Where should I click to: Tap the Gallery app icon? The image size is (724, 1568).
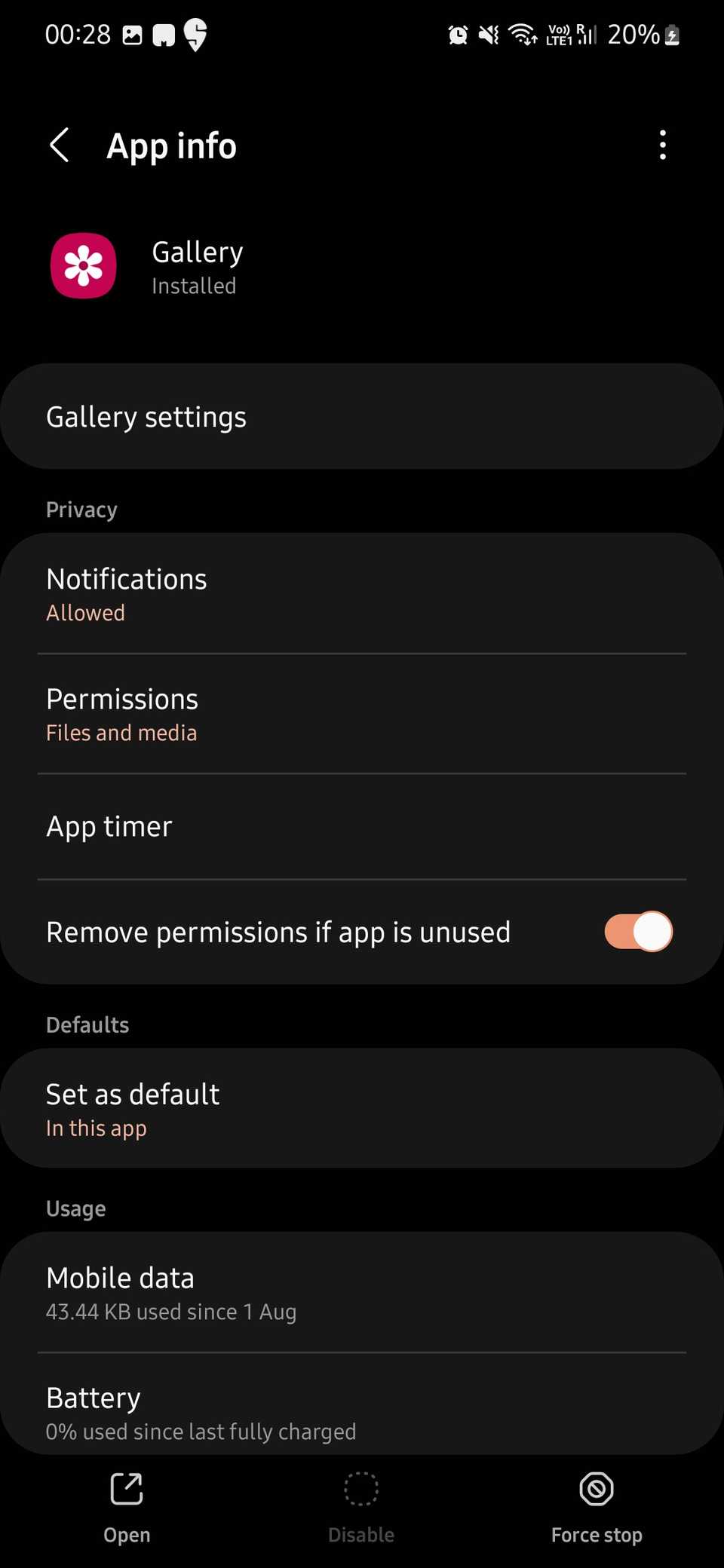tap(82, 266)
